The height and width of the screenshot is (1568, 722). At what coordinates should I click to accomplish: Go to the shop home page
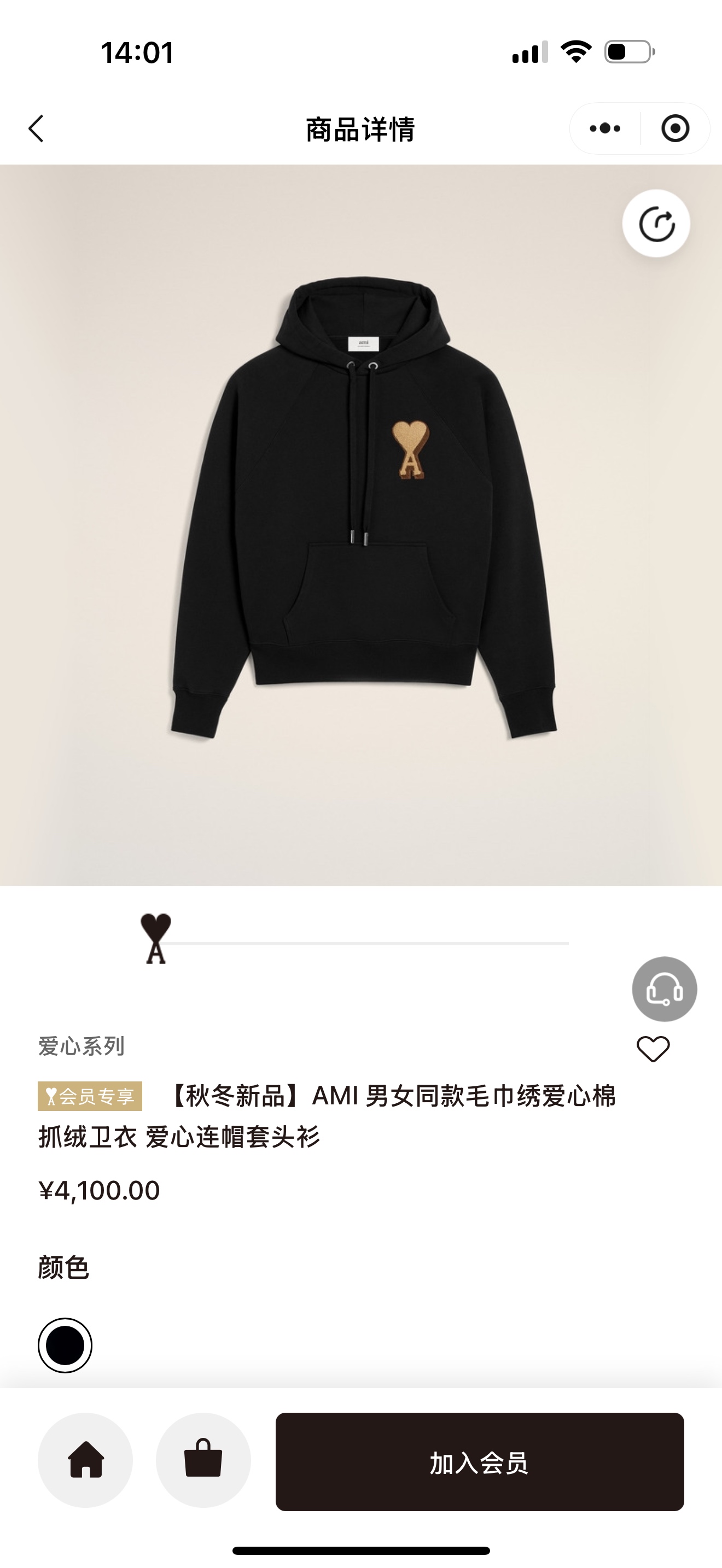85,1460
